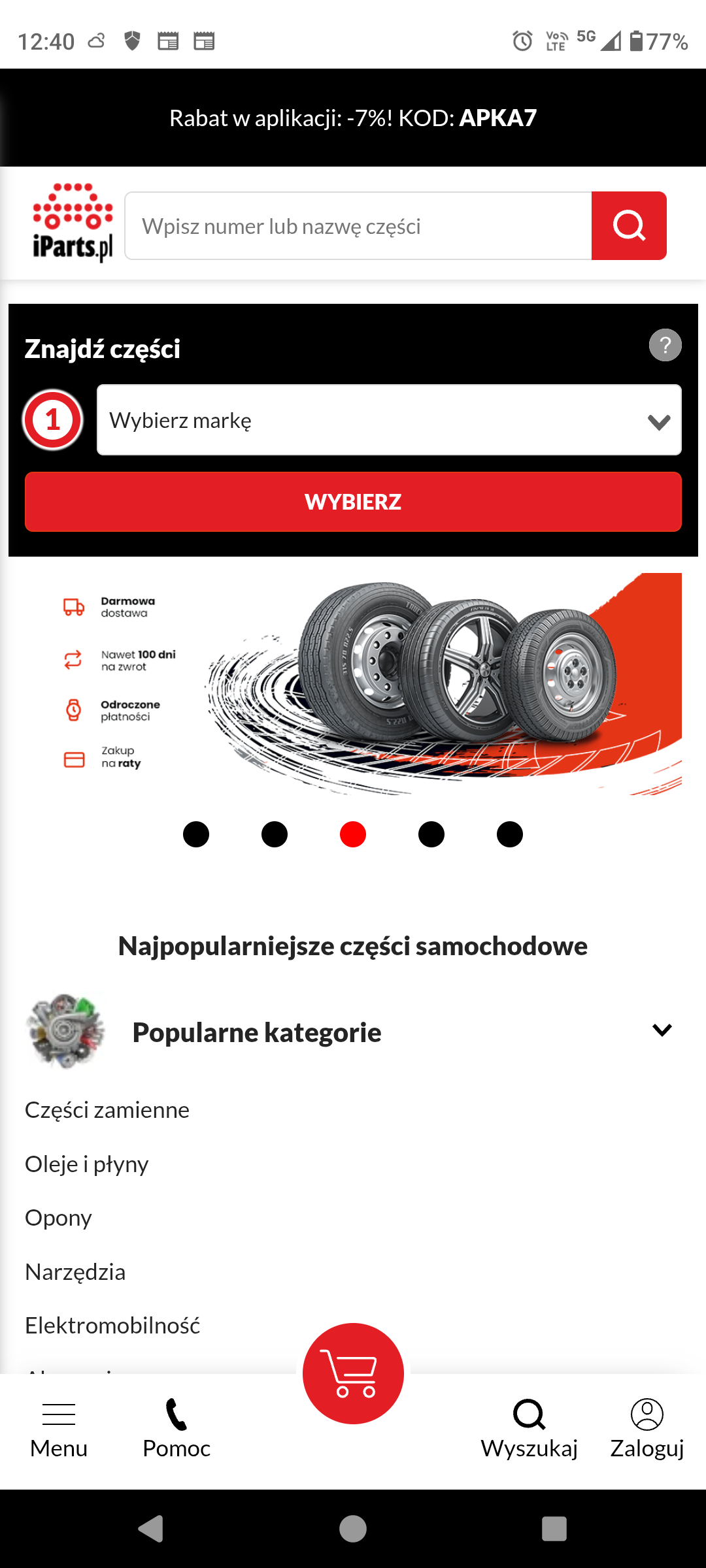
Task: Jump to the first banner slide dot
Action: coord(196,834)
